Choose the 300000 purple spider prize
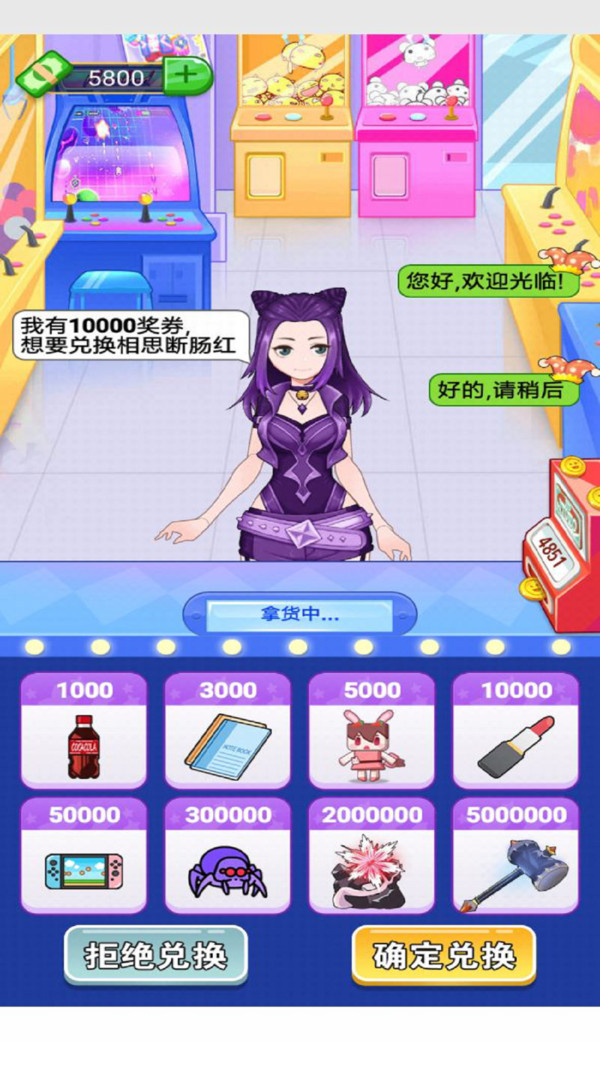The width and height of the screenshot is (600, 1066). (x=228, y=856)
